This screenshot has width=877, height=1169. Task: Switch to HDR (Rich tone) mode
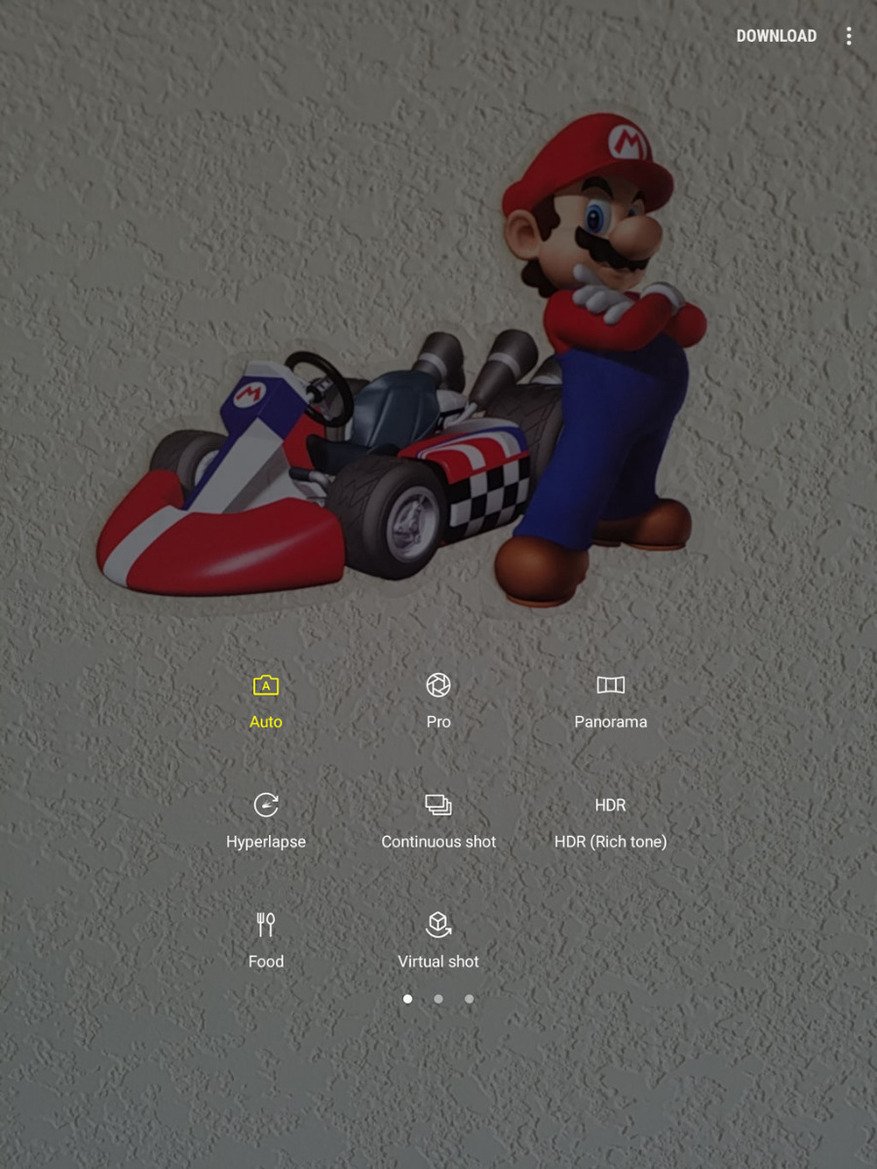(610, 820)
